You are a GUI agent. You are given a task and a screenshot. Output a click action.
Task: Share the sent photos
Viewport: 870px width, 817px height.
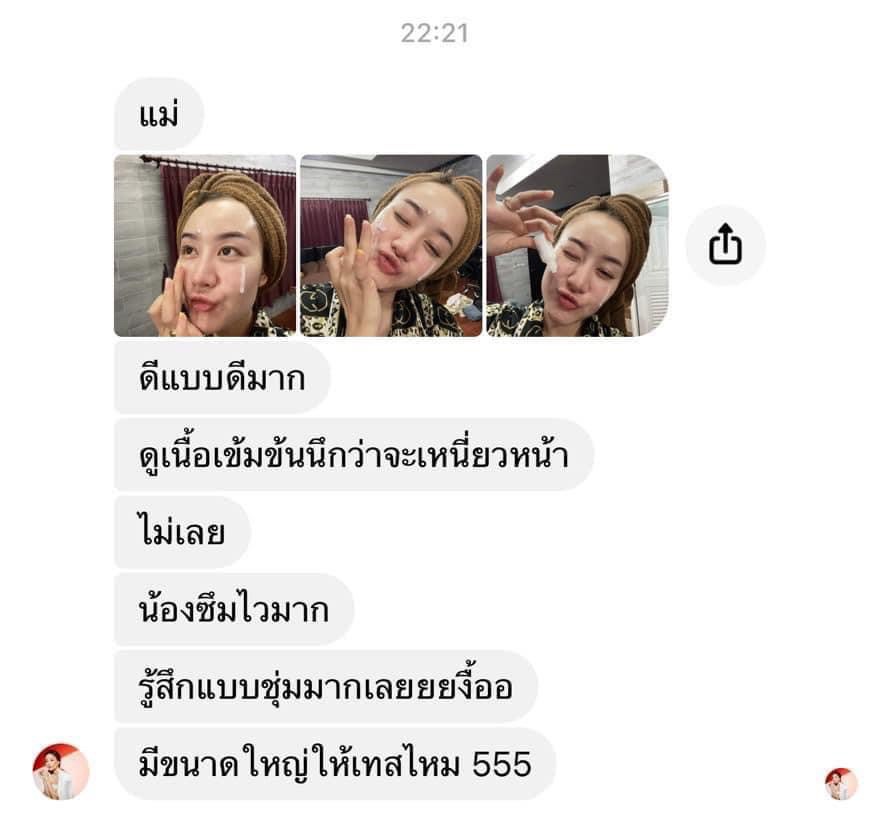(725, 245)
